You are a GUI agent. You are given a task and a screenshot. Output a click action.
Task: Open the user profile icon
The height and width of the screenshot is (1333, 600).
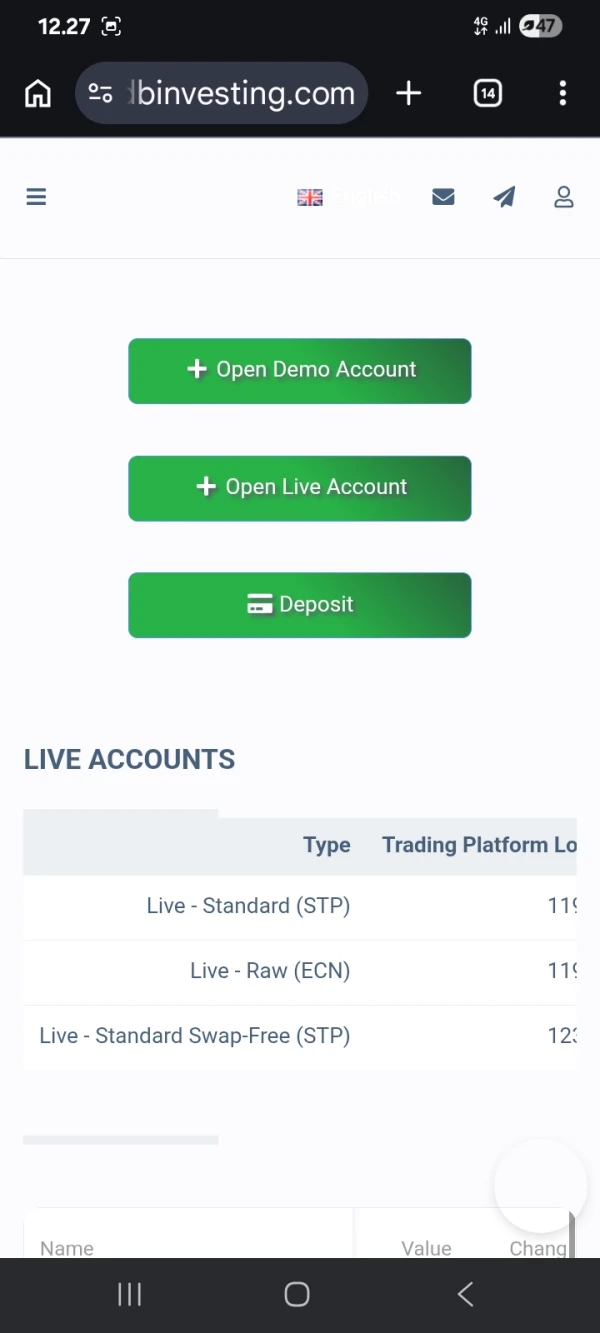pos(564,197)
